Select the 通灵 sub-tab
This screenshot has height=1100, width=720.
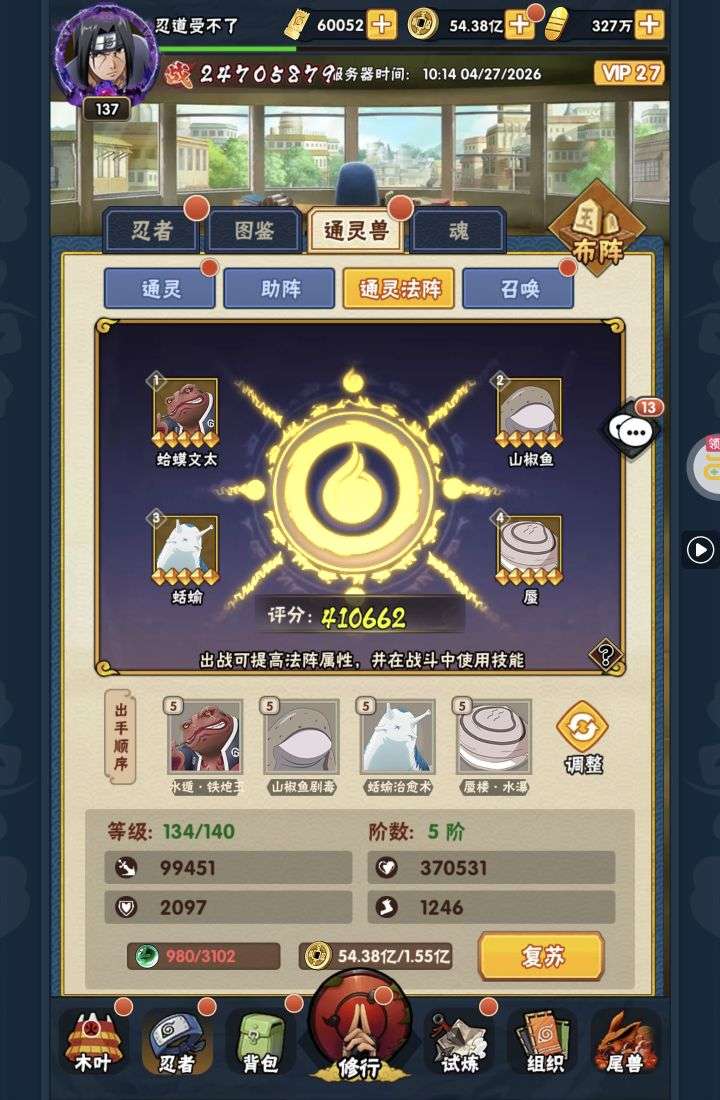click(x=160, y=289)
